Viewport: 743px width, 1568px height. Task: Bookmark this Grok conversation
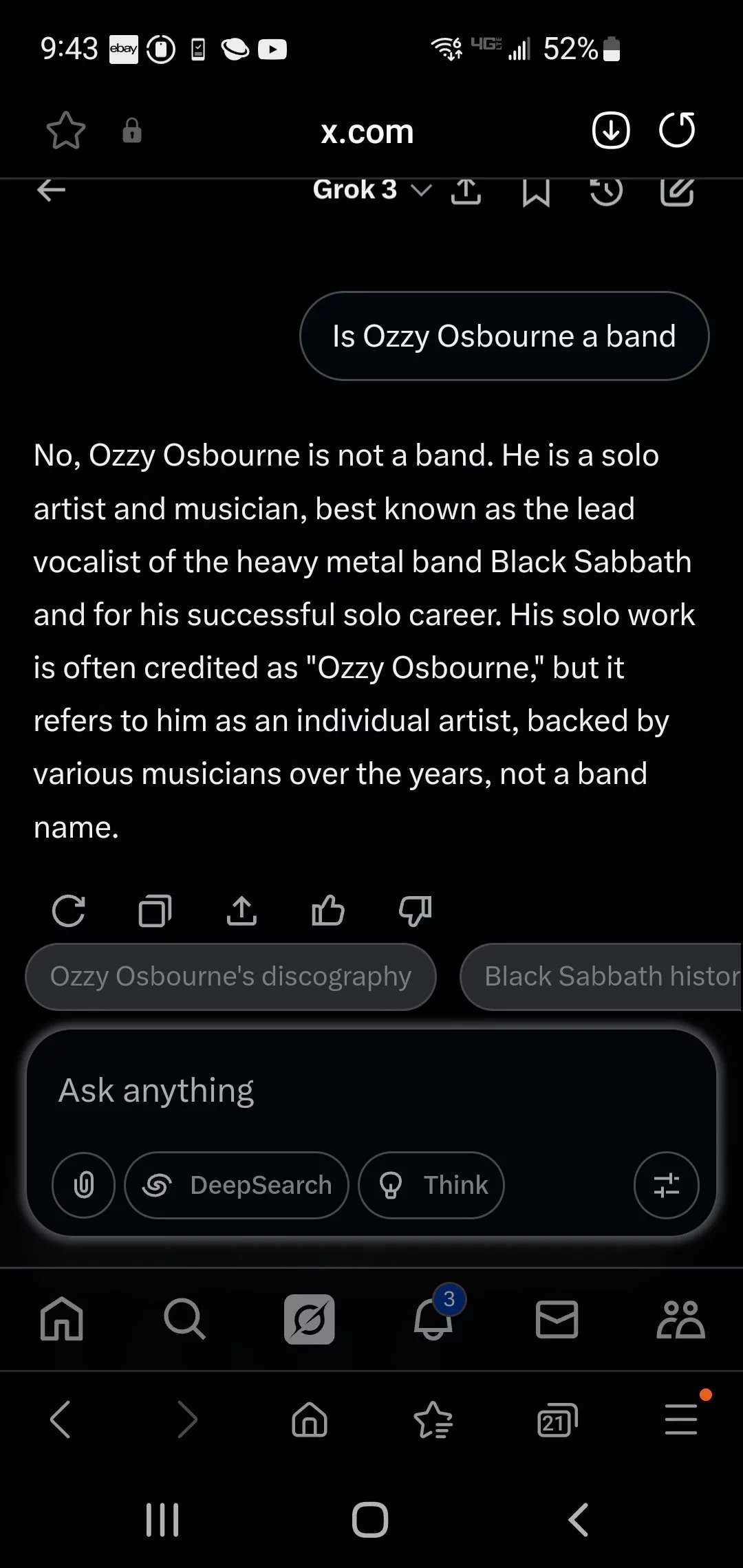536,193
